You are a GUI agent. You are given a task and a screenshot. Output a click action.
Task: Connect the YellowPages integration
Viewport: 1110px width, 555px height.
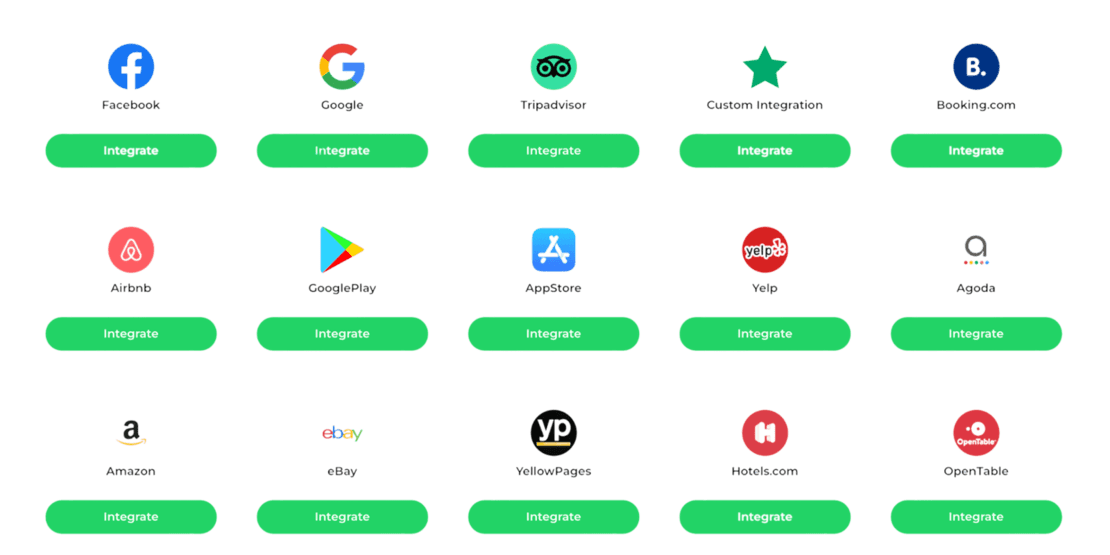[553, 517]
